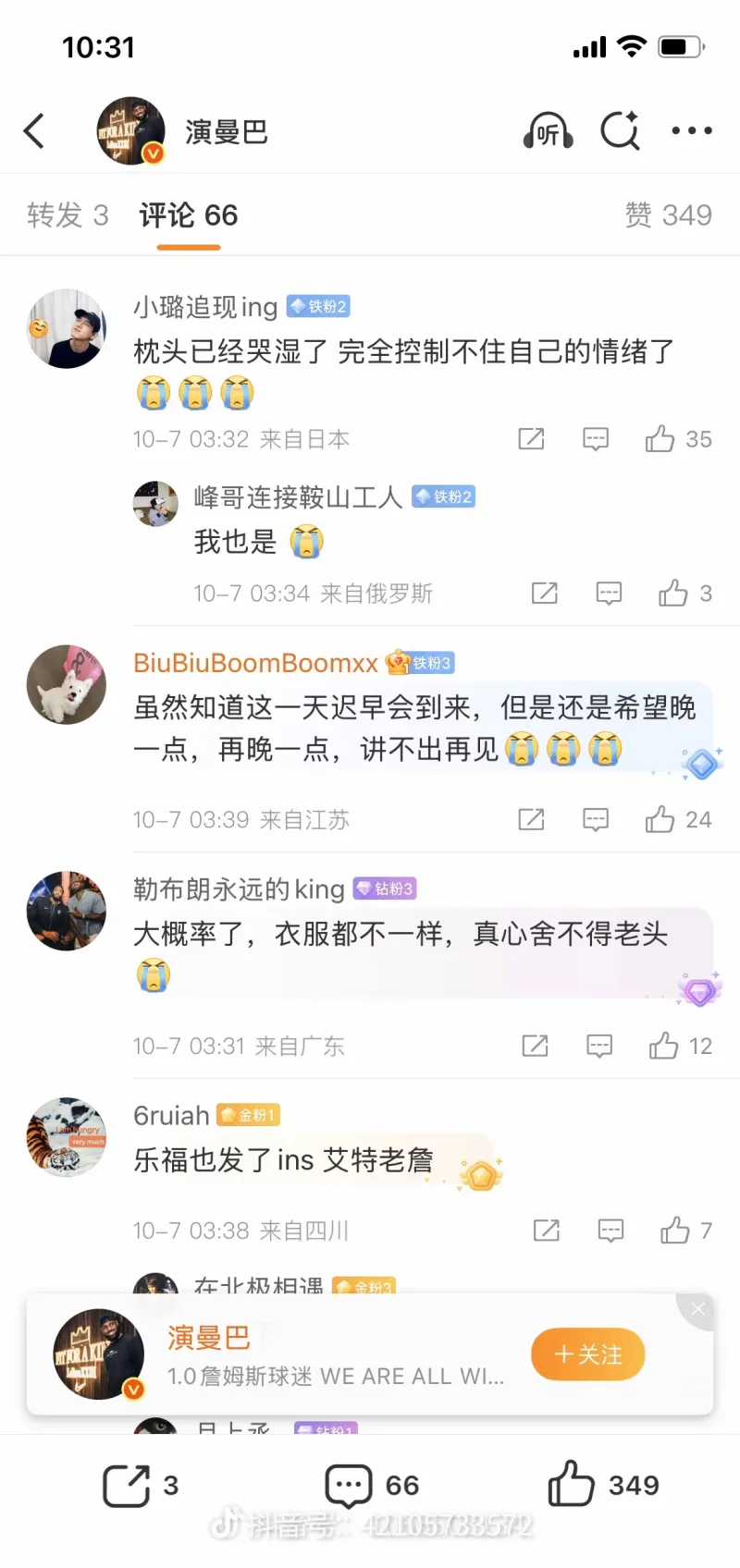Like 6ruiah's comment
Screen dimensions: 740x1568
click(675, 1231)
